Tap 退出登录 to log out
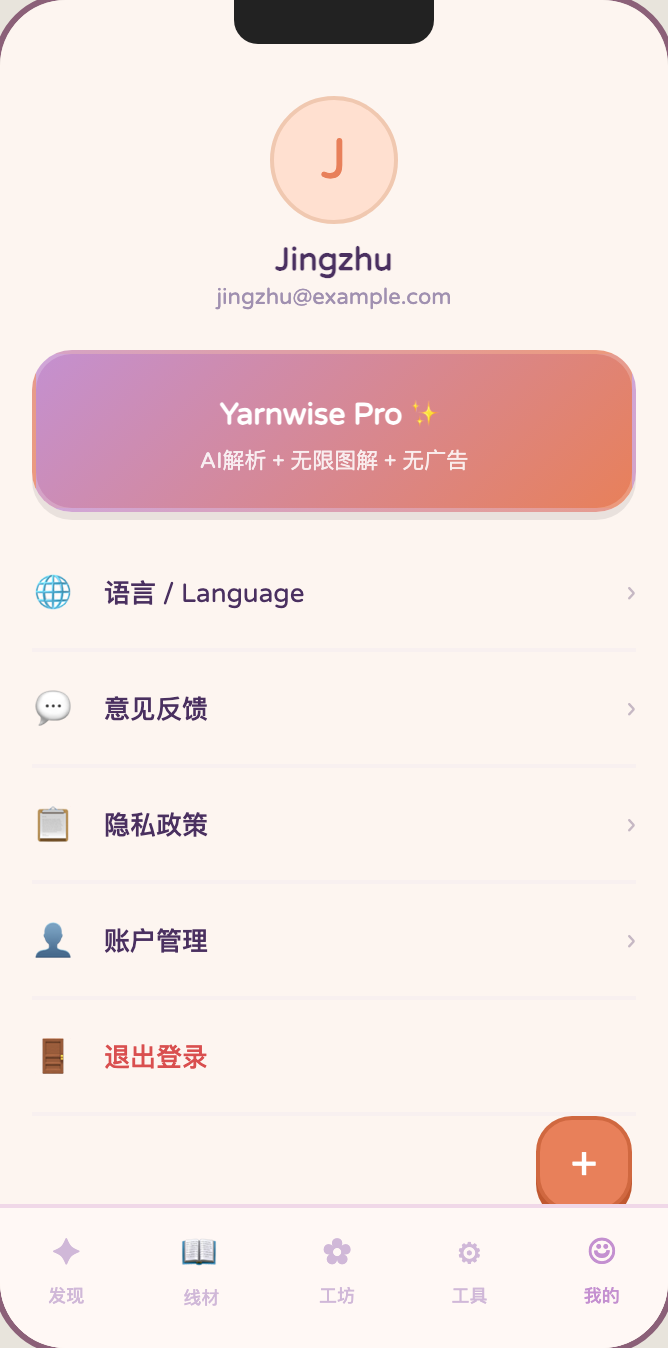The image size is (668, 1348). [334, 1057]
